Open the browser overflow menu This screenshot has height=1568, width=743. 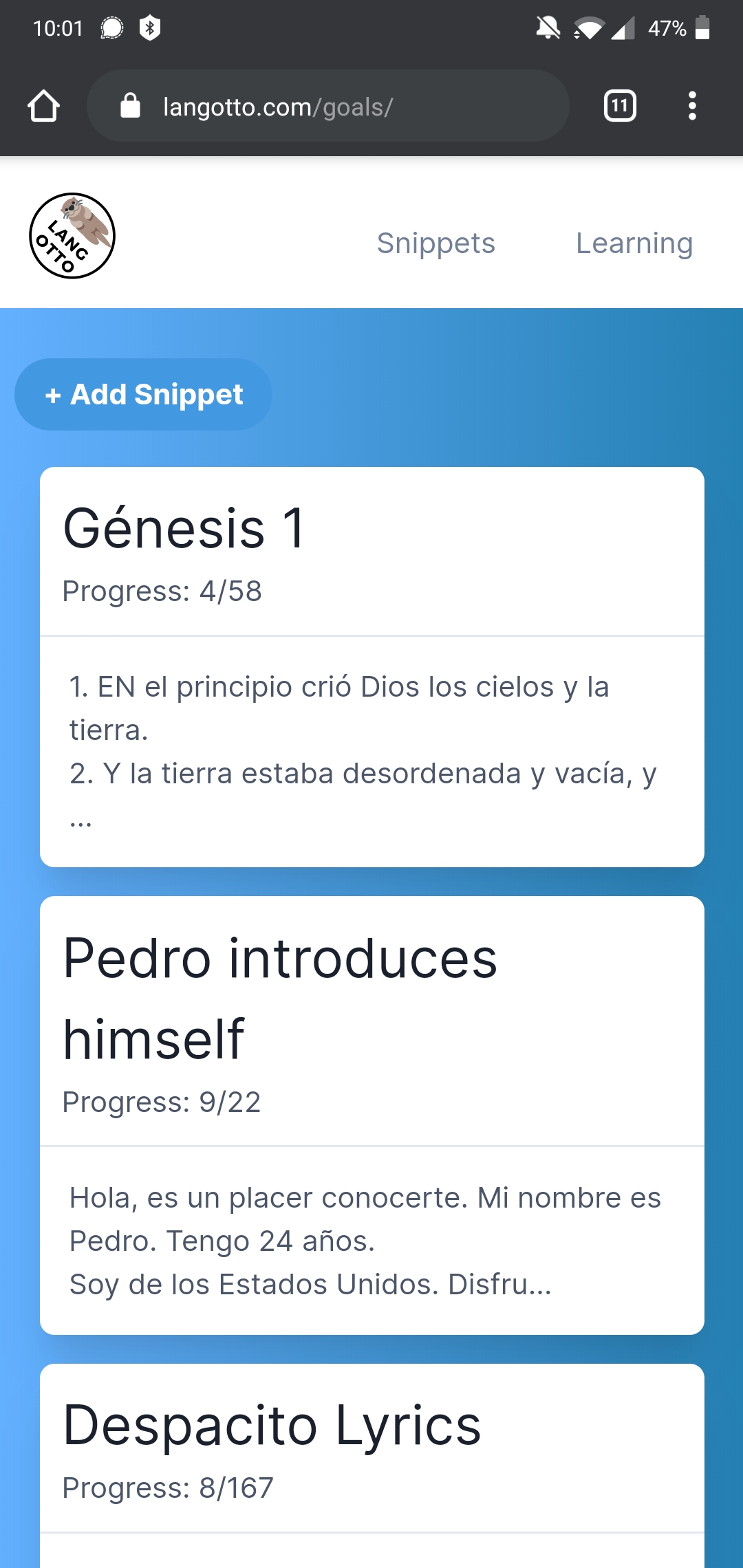tap(692, 106)
